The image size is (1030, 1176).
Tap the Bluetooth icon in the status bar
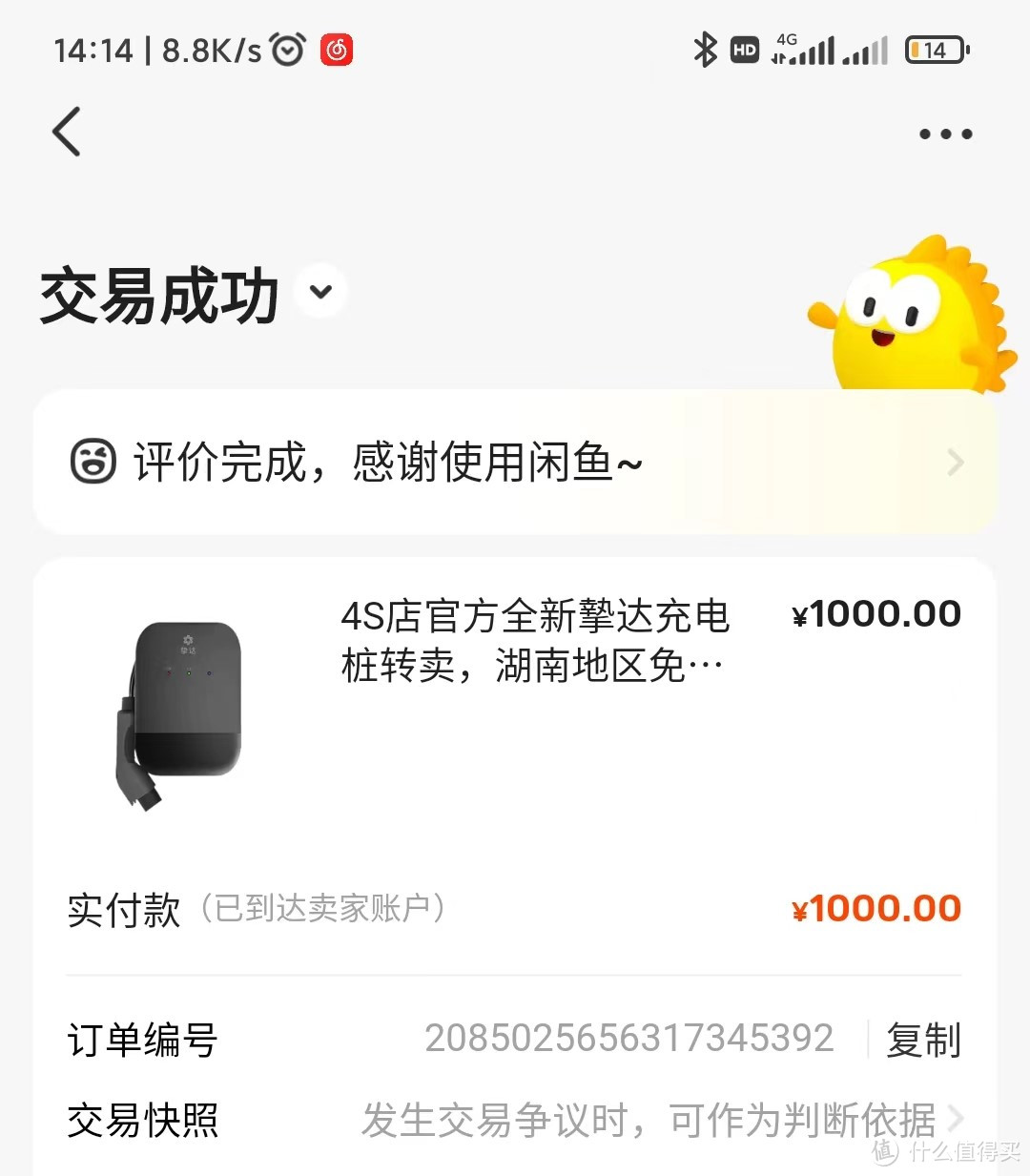tap(706, 49)
